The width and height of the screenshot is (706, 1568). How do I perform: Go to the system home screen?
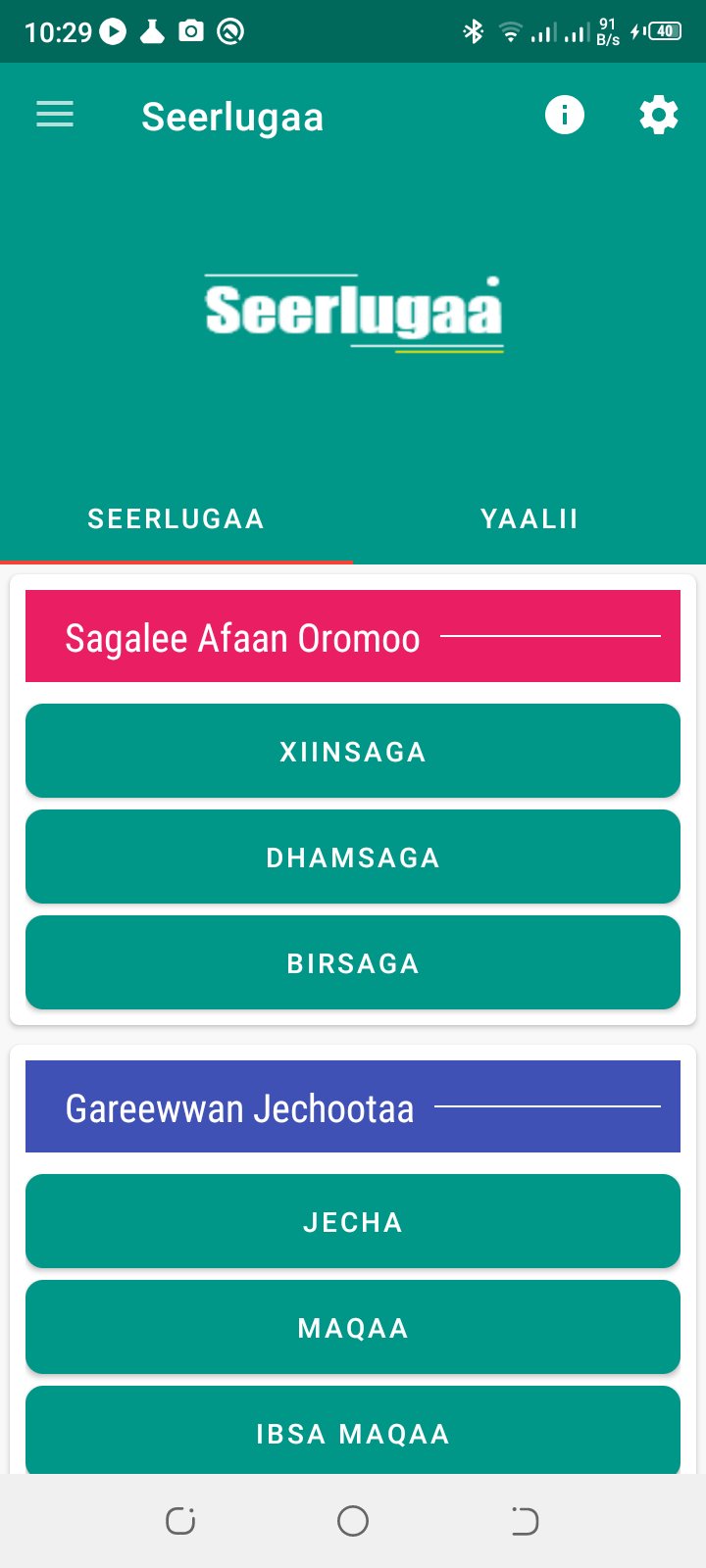point(353,1521)
